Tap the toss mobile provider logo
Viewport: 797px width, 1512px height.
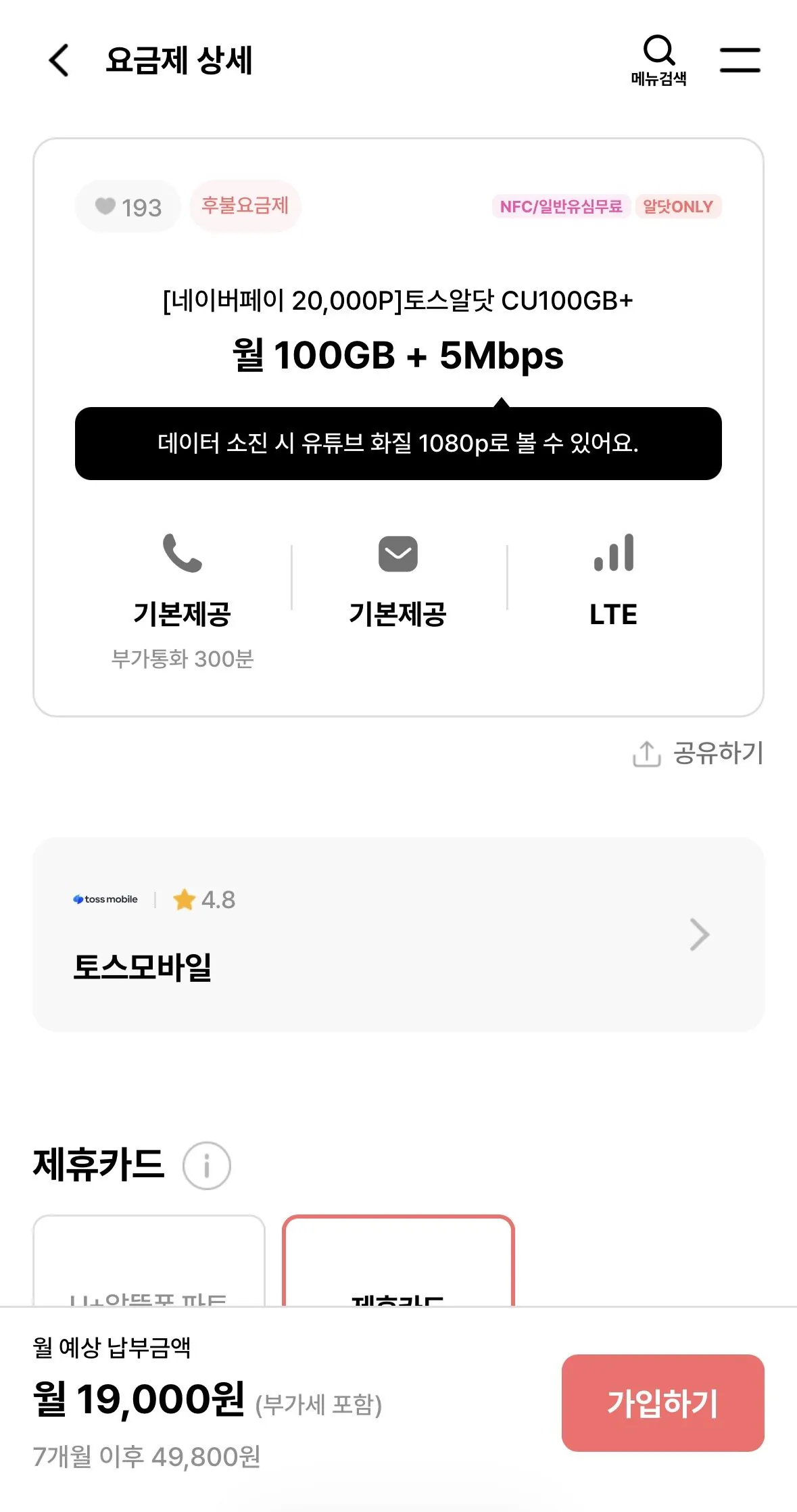tap(105, 899)
